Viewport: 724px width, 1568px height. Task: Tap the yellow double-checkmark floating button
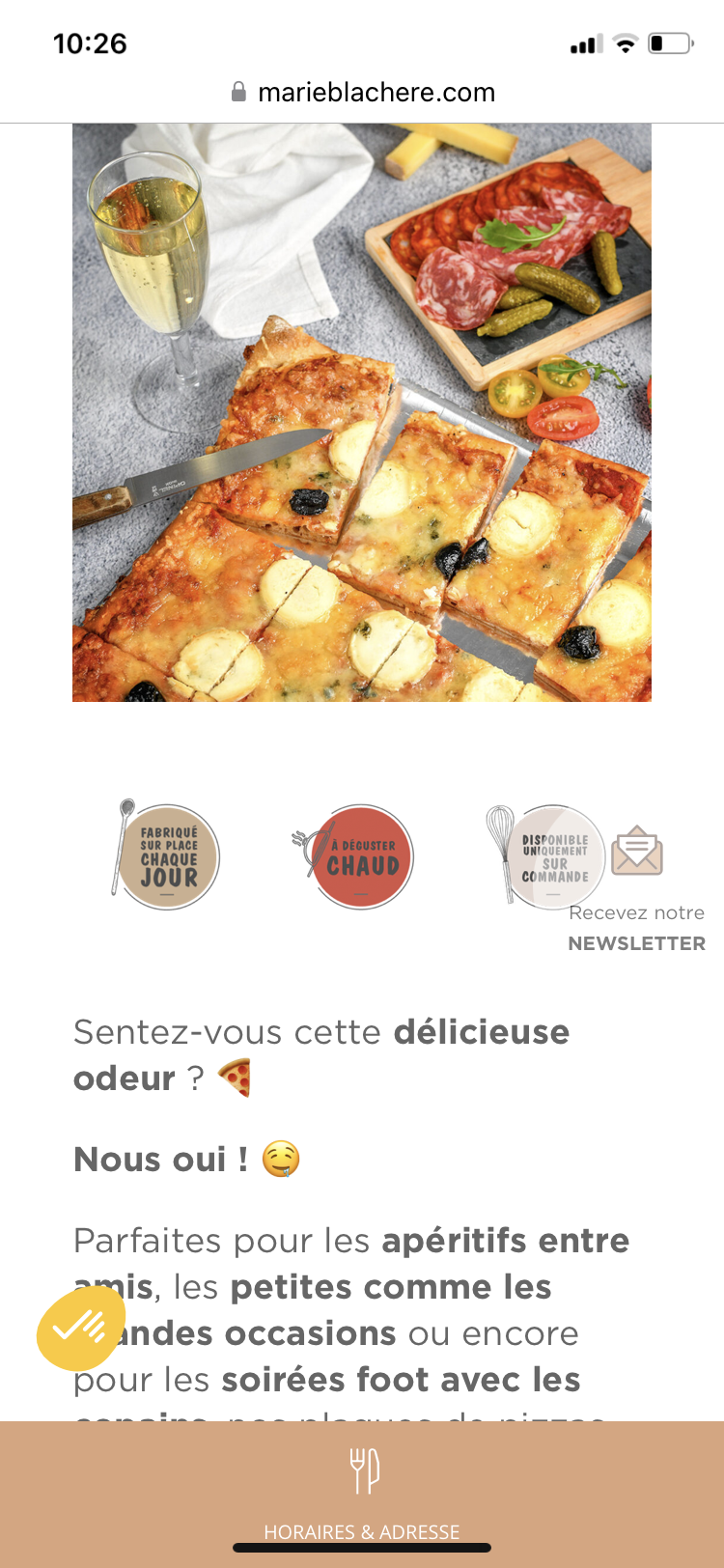click(81, 1328)
